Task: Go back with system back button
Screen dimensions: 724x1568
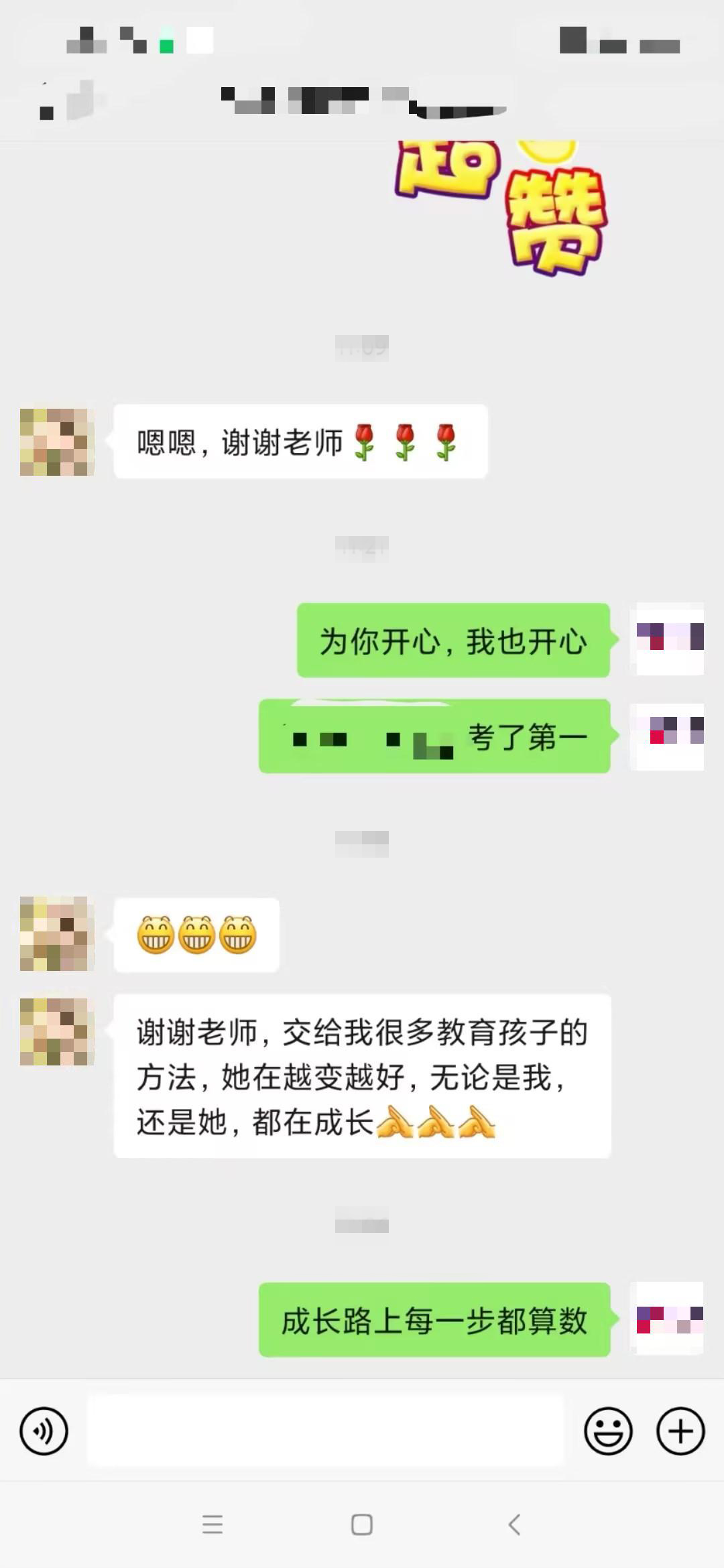Action: click(514, 1524)
